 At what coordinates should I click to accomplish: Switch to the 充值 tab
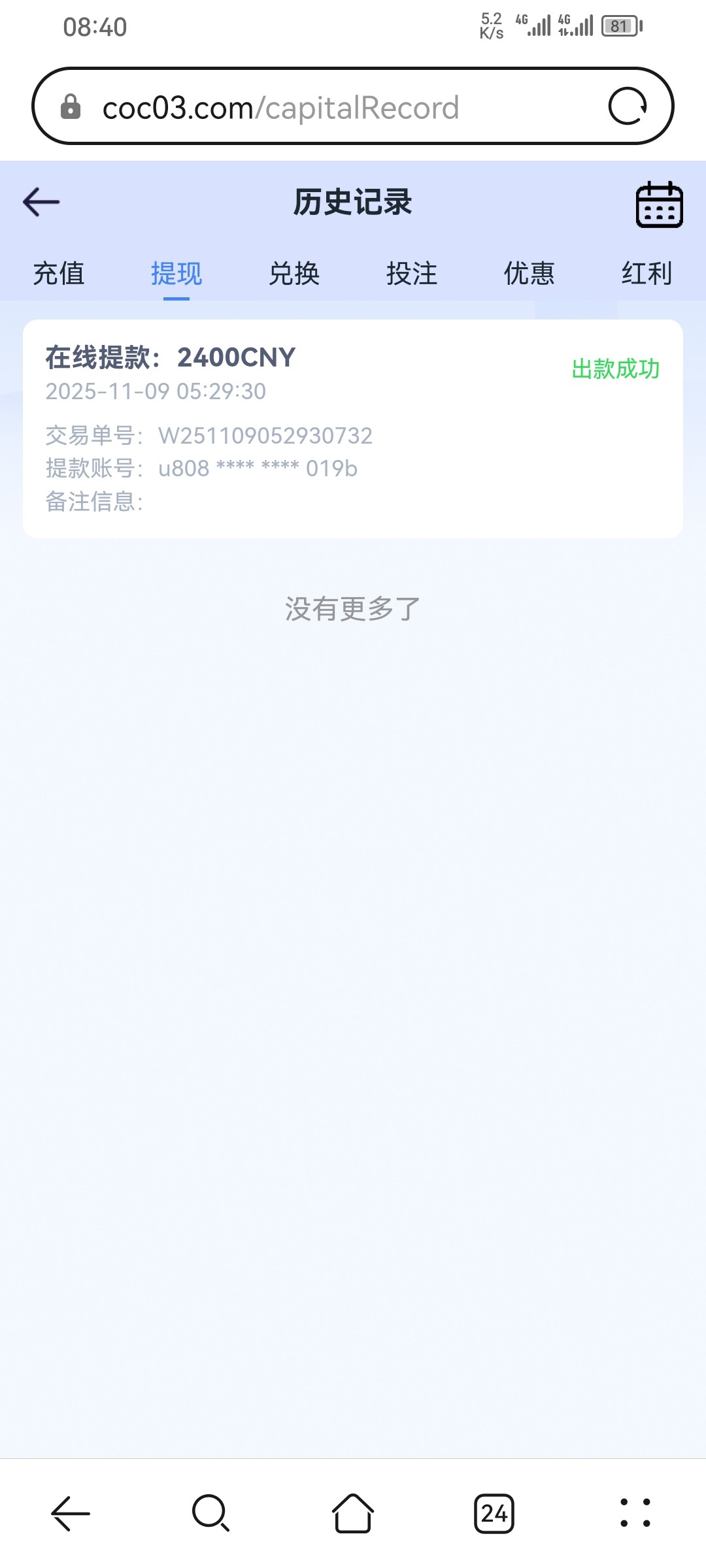(59, 273)
